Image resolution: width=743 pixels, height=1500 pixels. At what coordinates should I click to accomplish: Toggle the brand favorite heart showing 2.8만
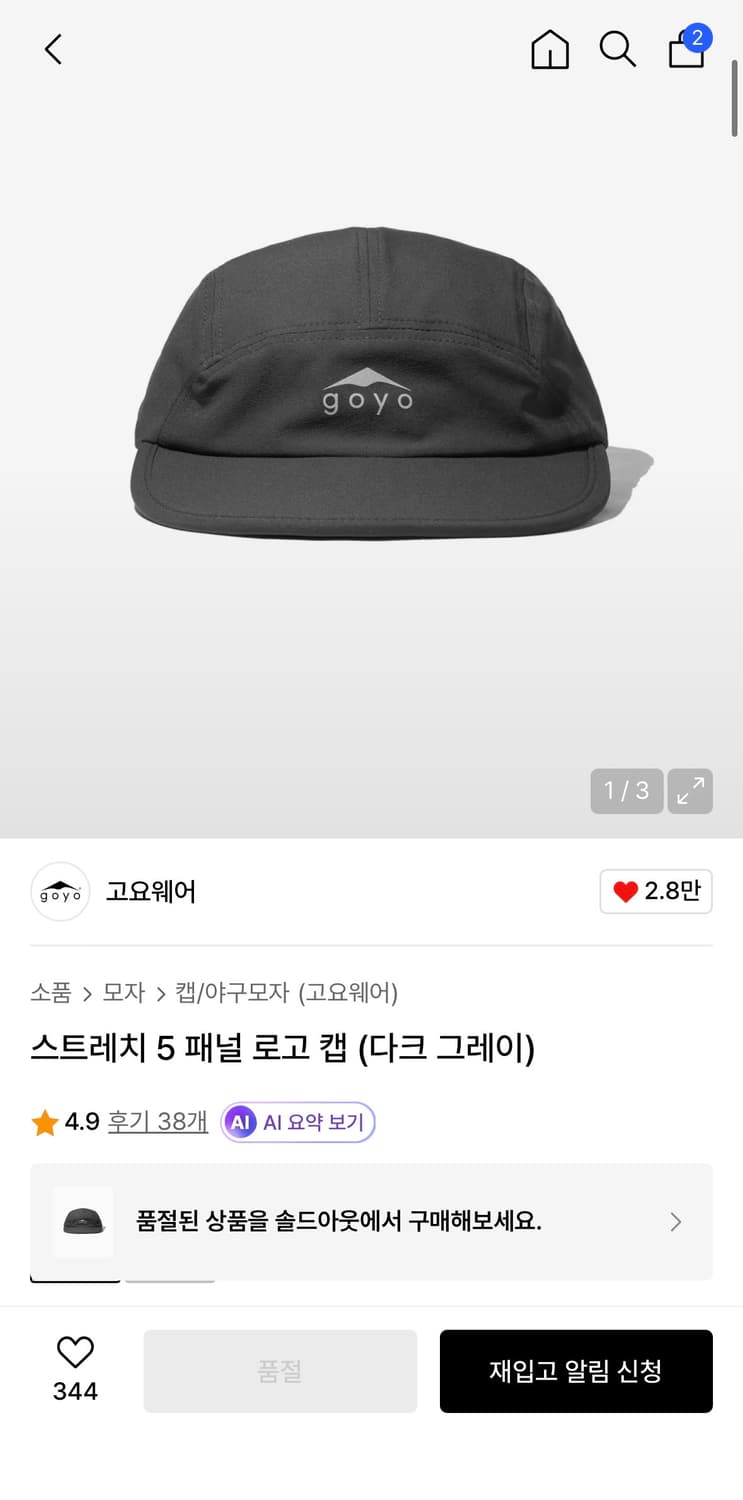click(655, 891)
